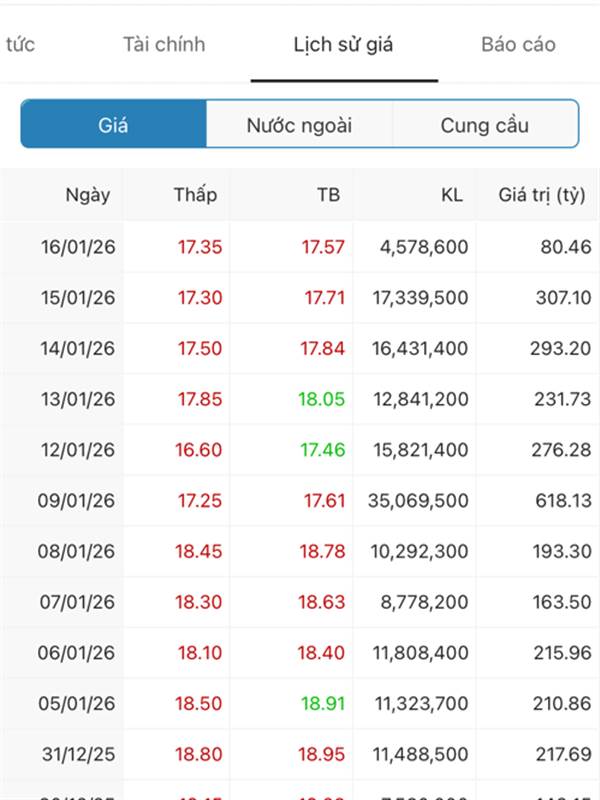Go to the partially visible tức tab
Screen dimensions: 600x800
[20, 44]
